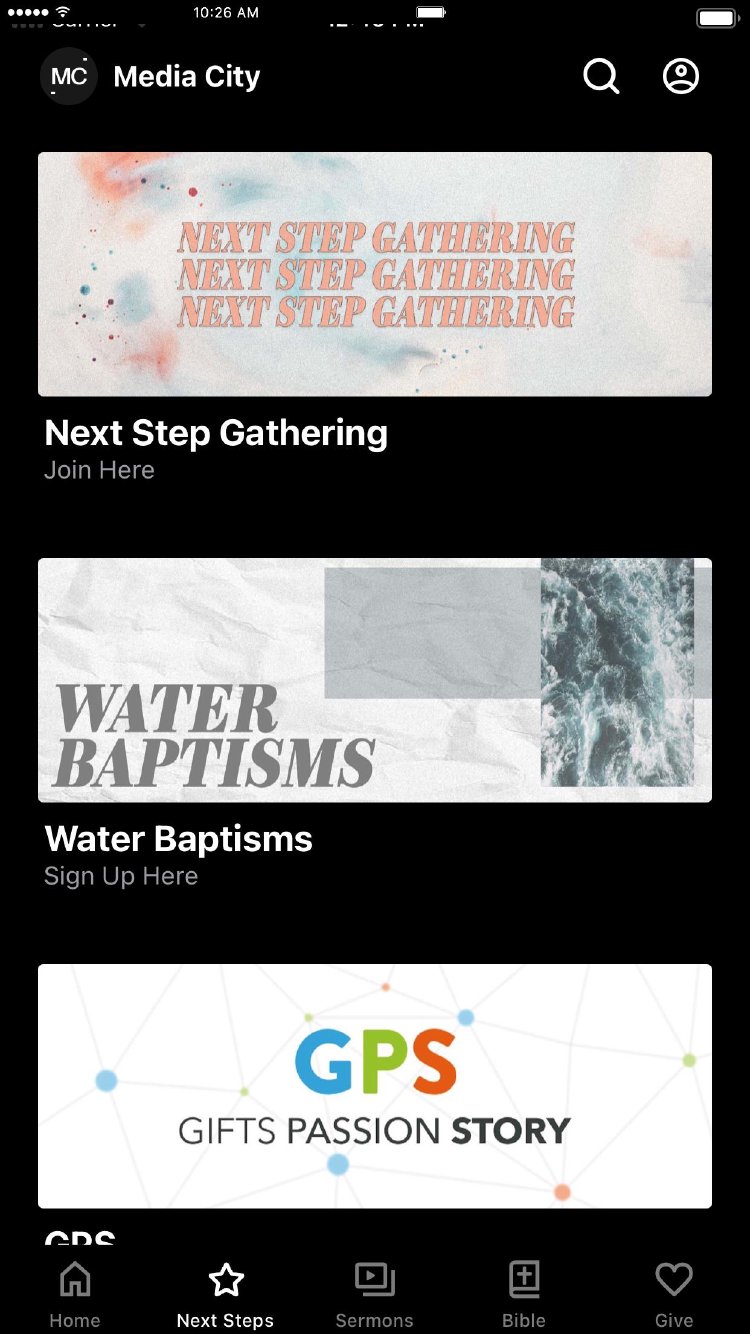Screen dimensions: 750x1334
Task: Open the Give tab
Action: click(674, 1295)
